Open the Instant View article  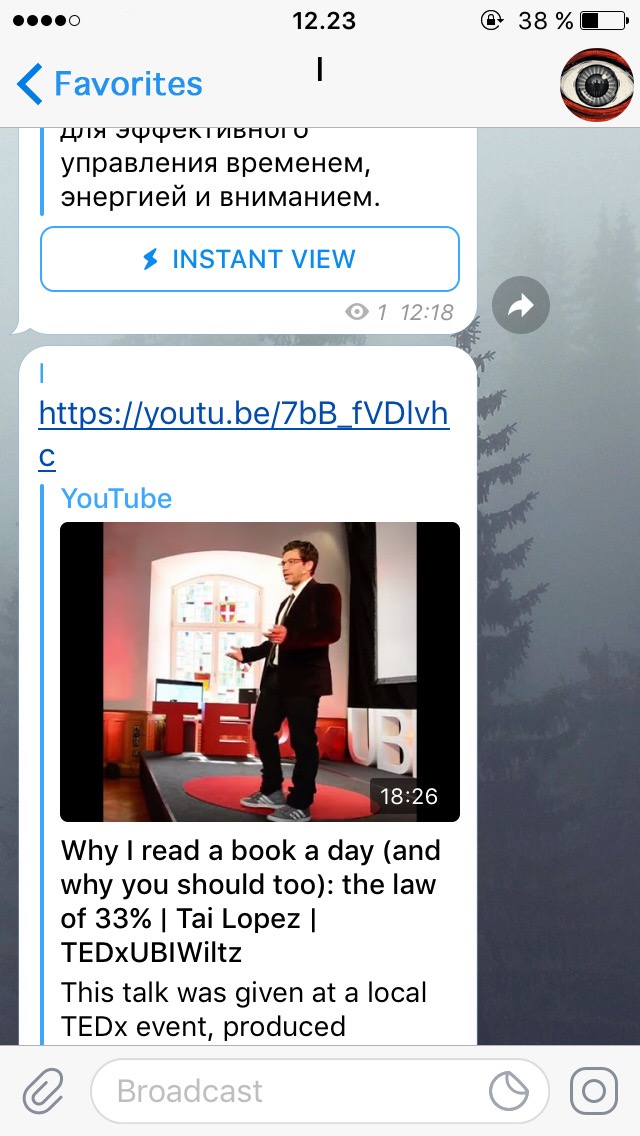249,259
